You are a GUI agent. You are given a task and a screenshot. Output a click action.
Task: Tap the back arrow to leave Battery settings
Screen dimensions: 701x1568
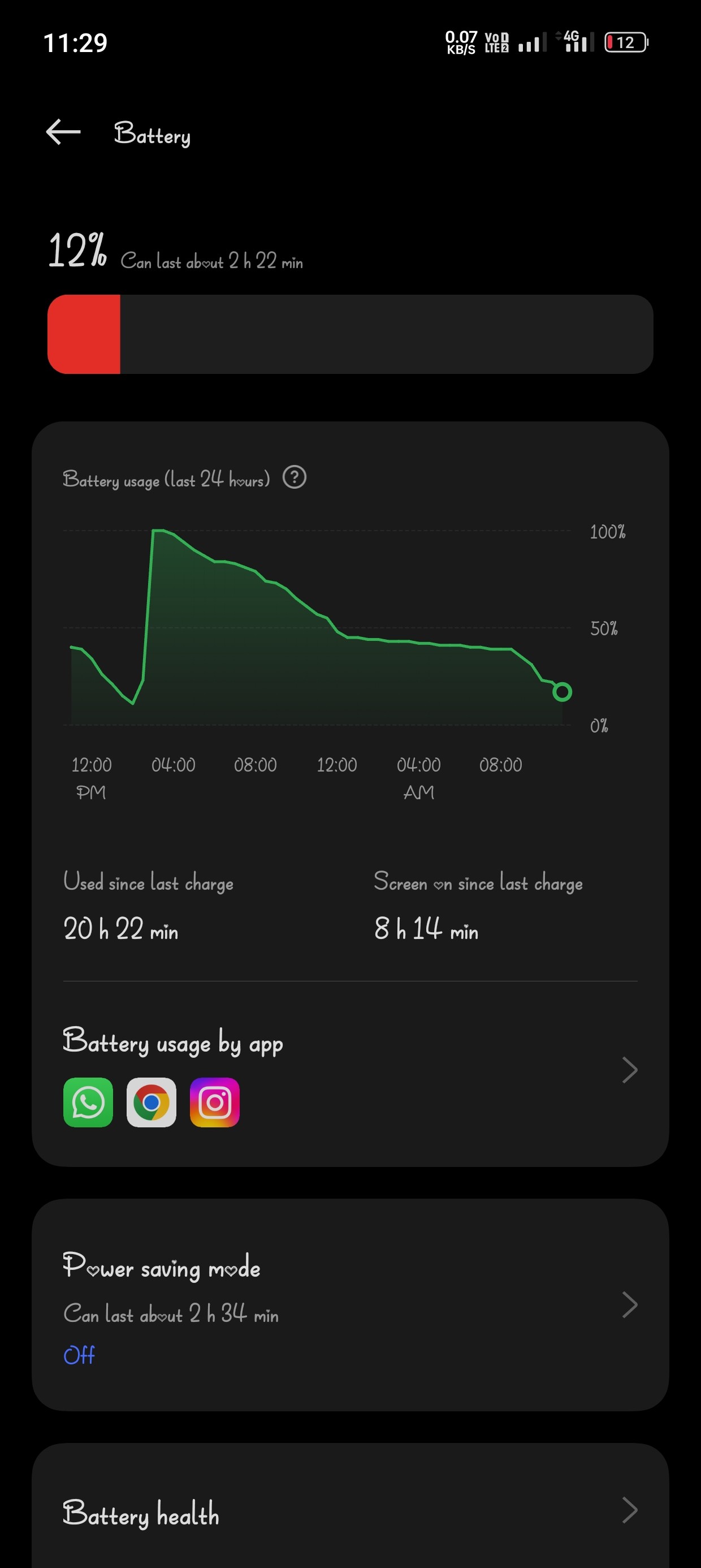[63, 133]
